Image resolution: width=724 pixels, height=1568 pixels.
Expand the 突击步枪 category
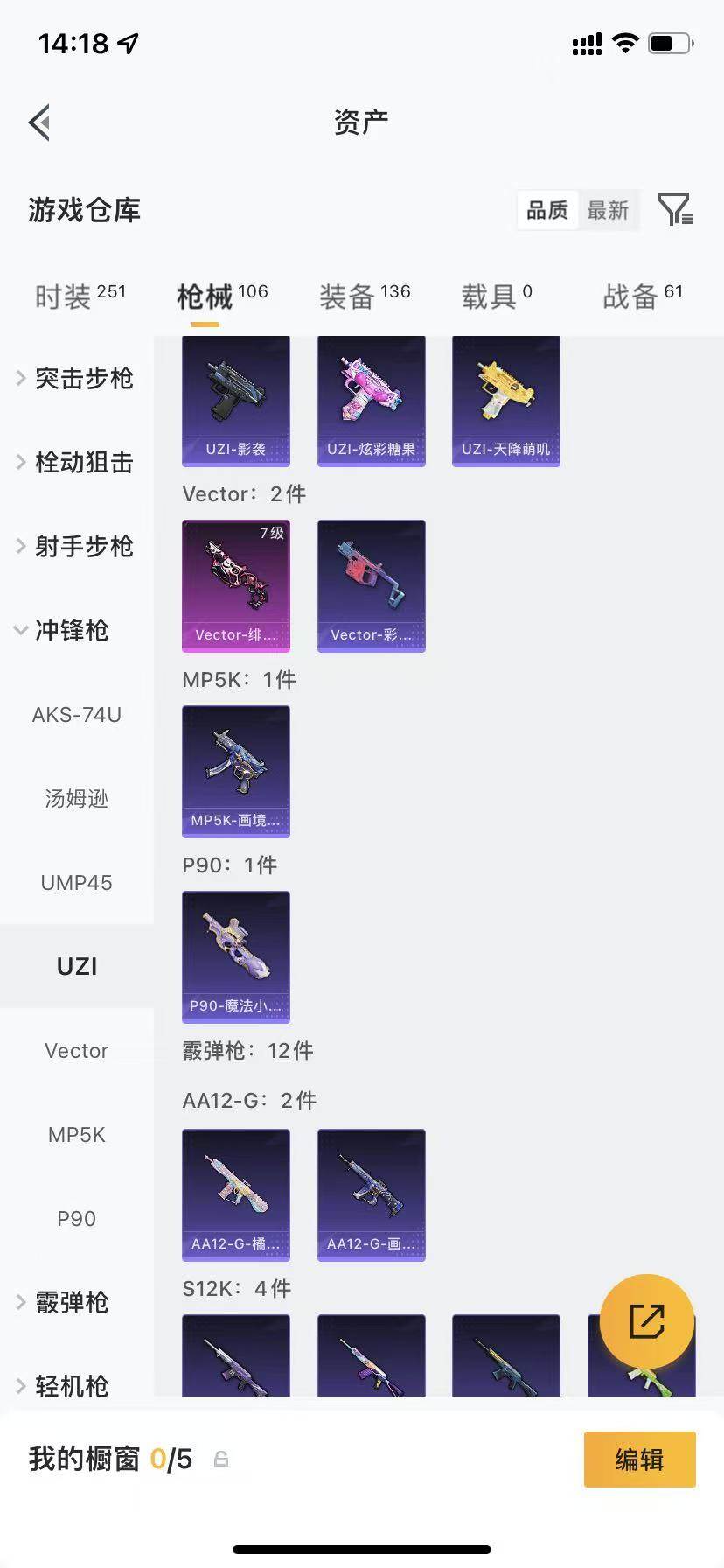(77, 378)
